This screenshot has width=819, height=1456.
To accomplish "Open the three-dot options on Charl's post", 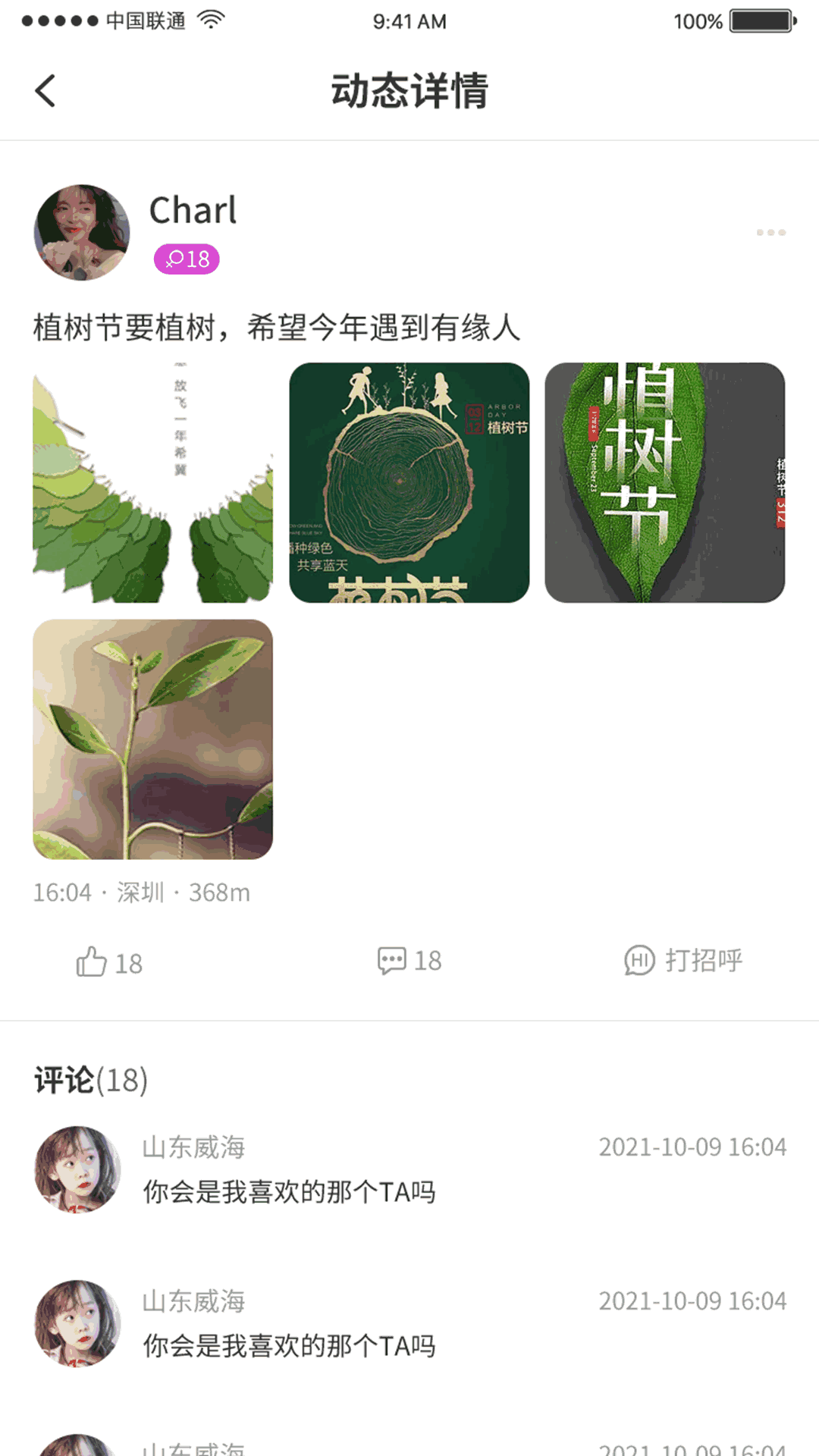I will point(770,232).
